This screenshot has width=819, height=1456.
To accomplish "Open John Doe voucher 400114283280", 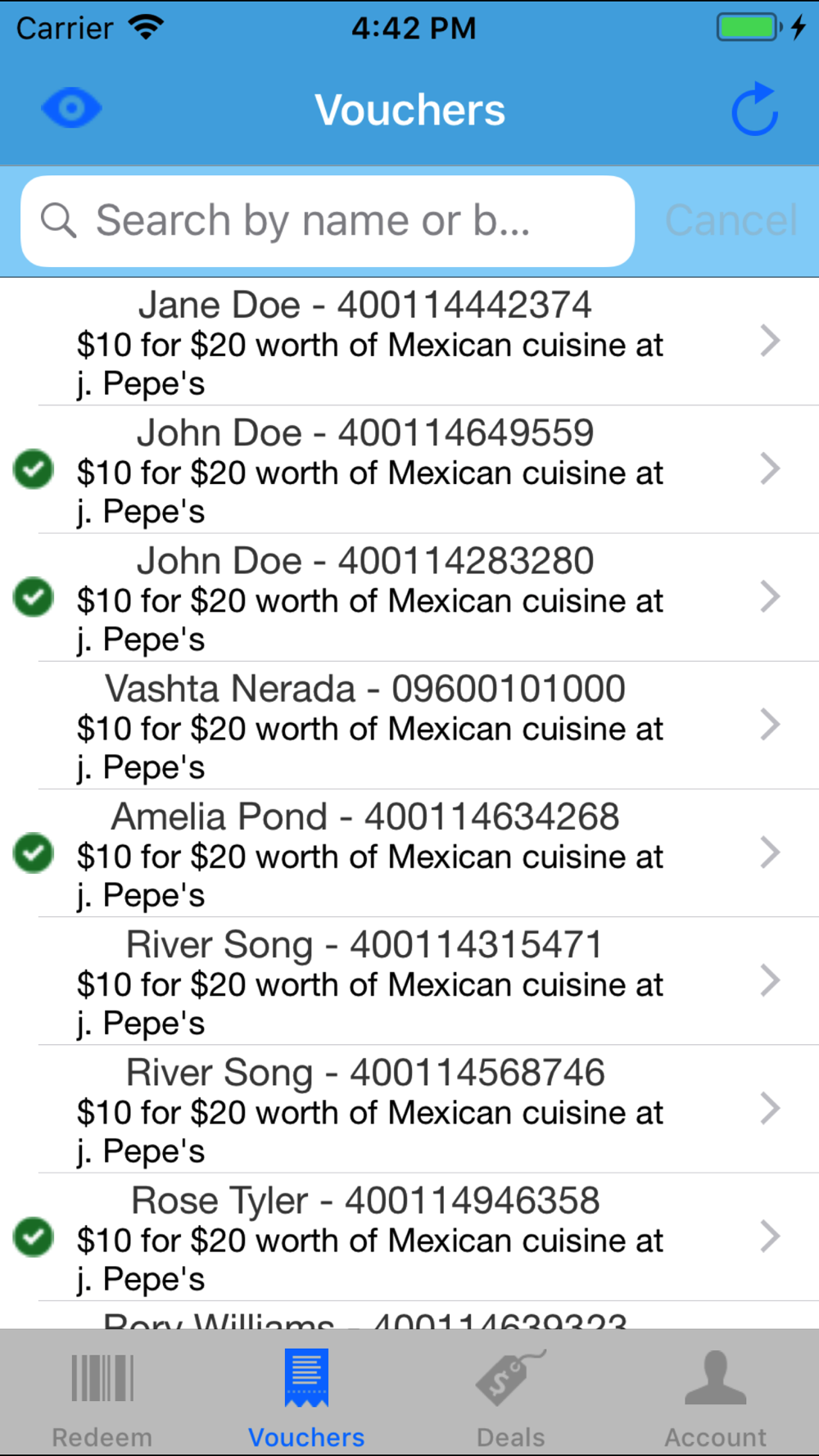I will coord(409,598).
